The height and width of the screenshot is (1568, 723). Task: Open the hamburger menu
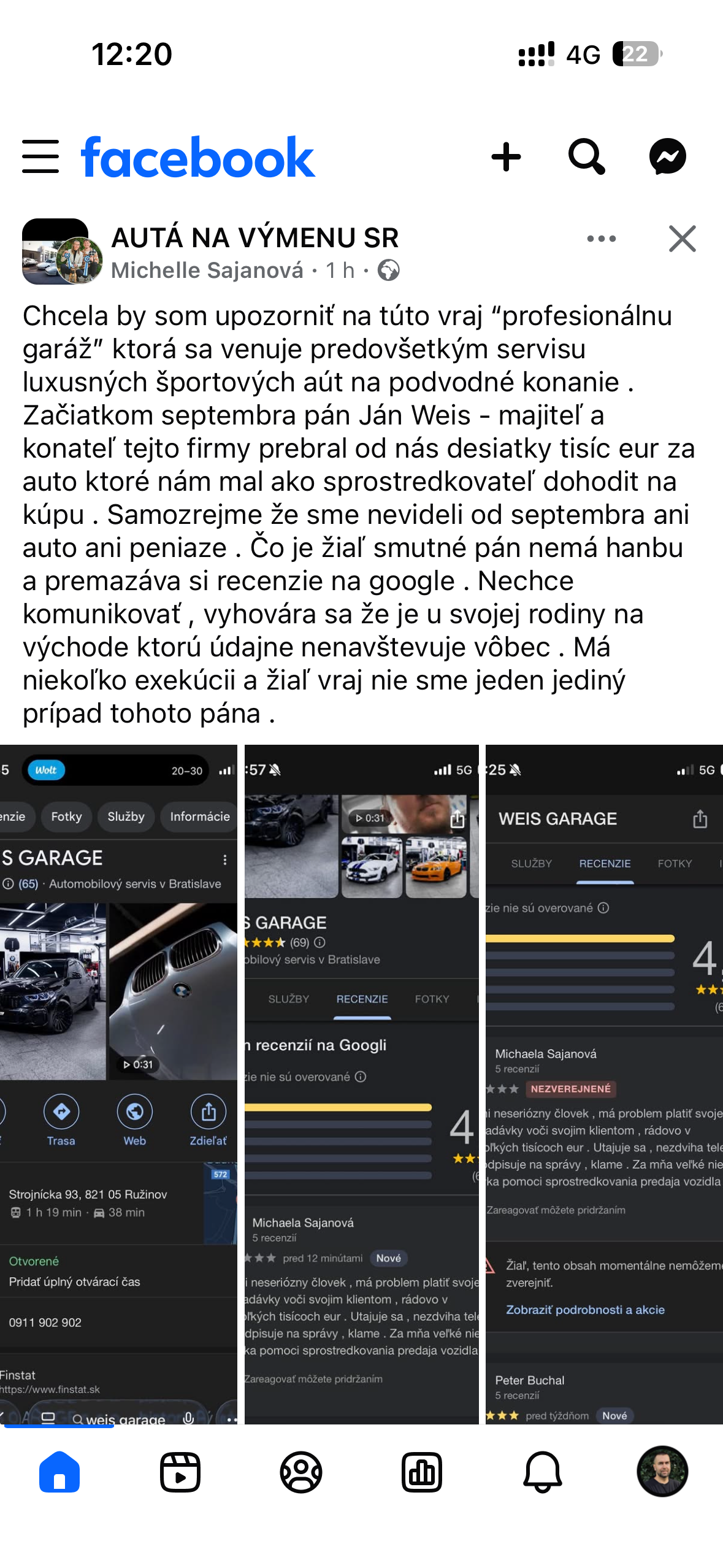coord(40,156)
